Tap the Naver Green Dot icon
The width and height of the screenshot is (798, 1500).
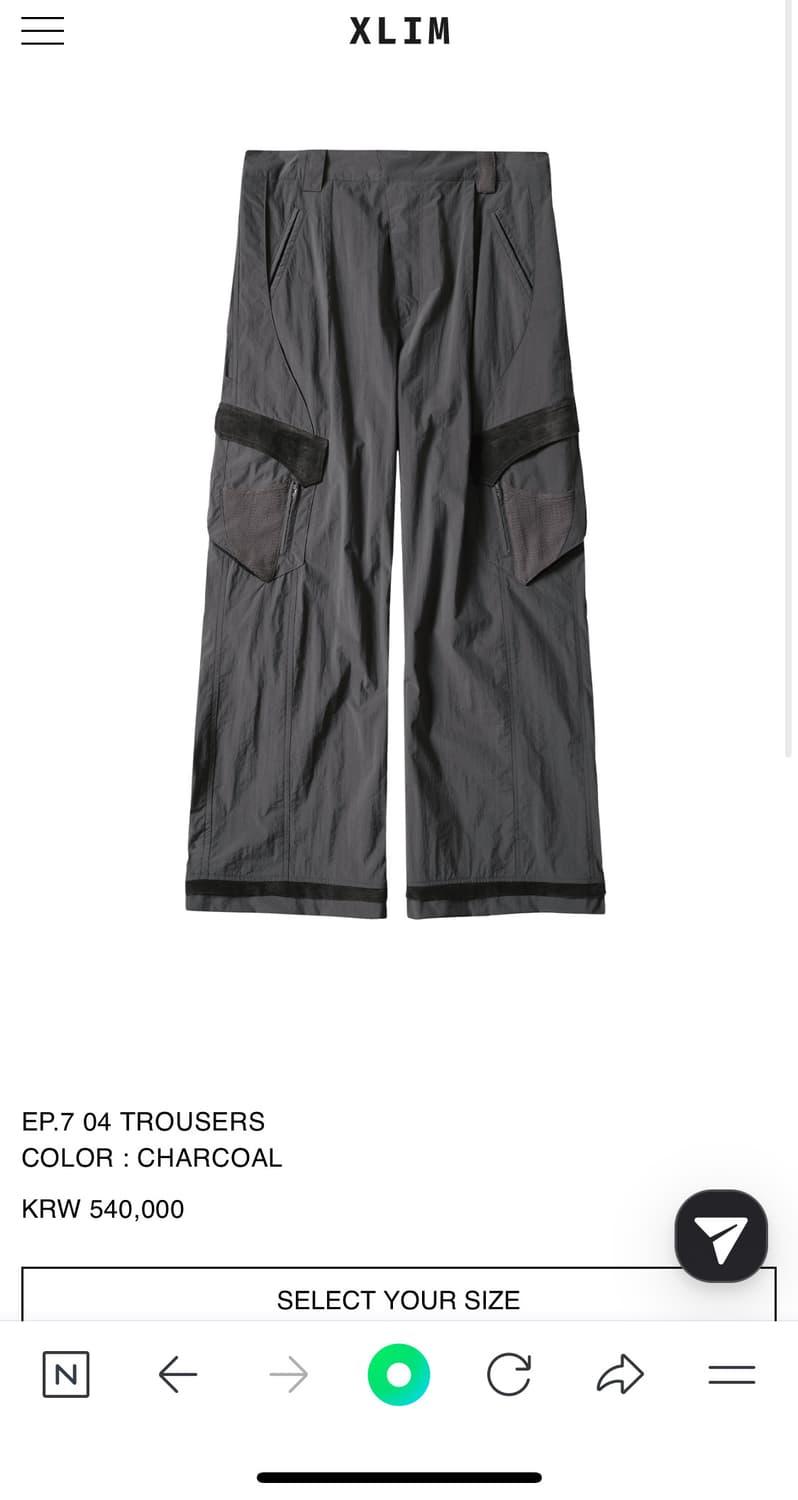(399, 1374)
